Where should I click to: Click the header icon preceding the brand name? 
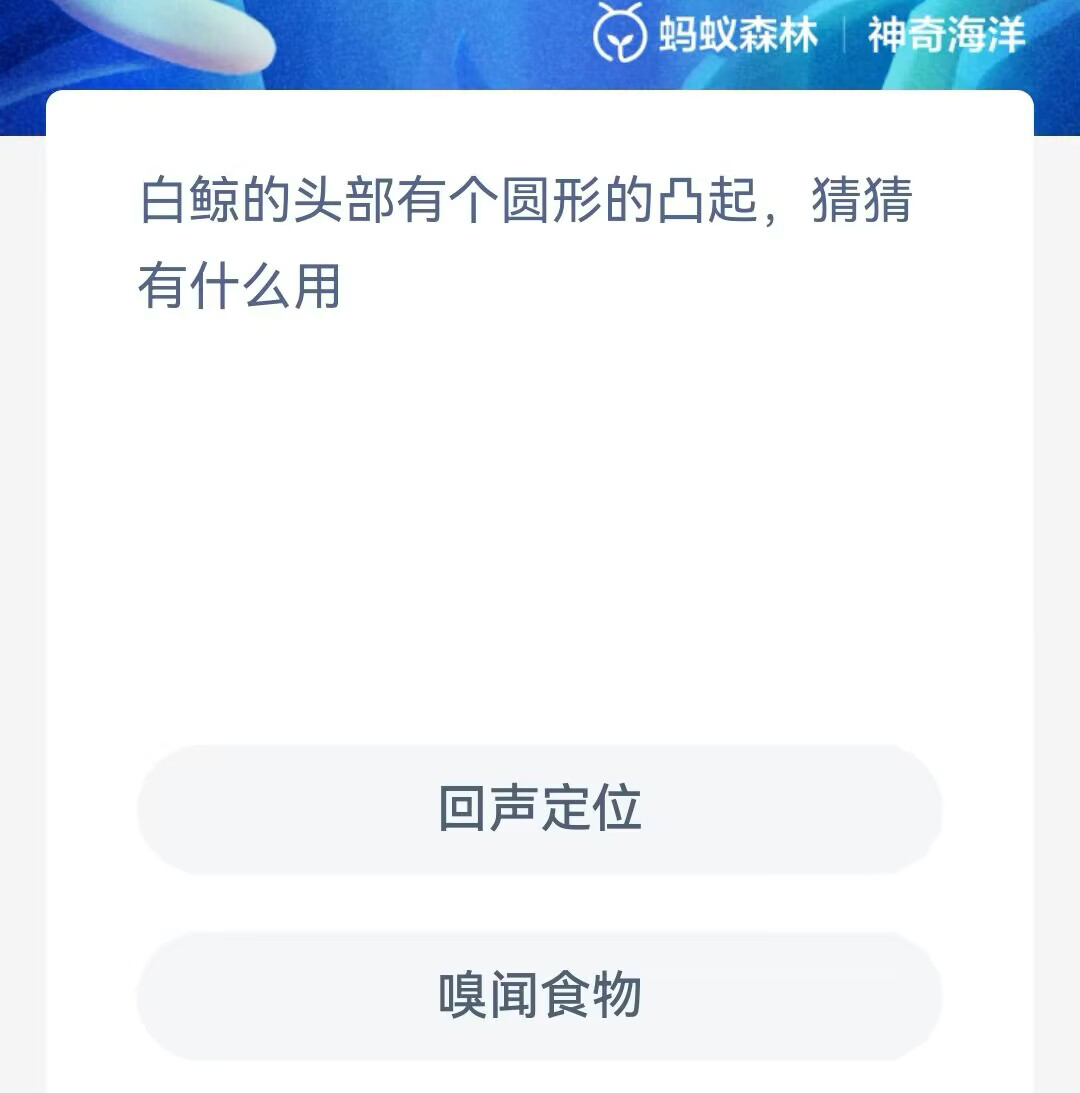point(620,34)
